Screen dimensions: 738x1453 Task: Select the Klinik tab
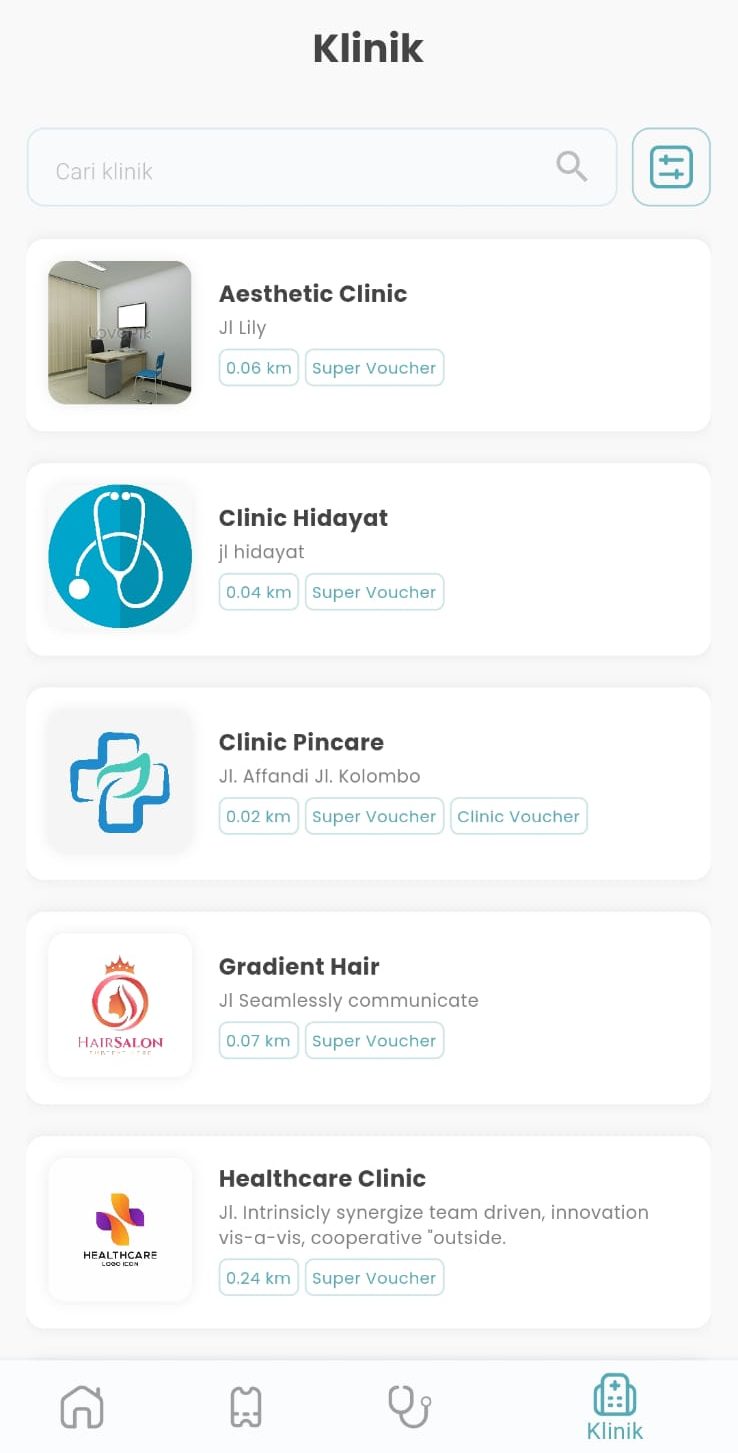pyautogui.click(x=614, y=1407)
